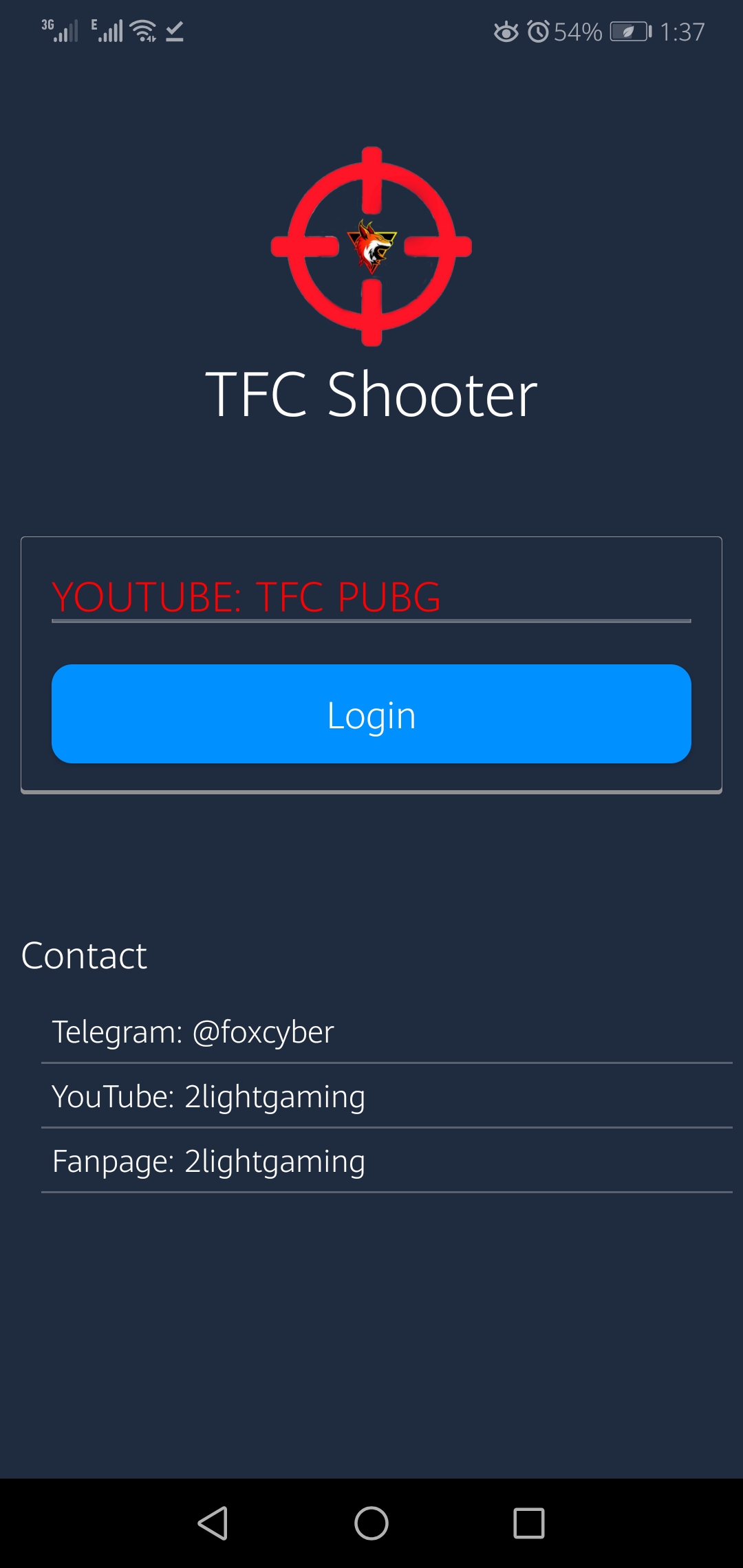The image size is (743, 1568).
Task: Tap the YOUTUBE: TFC PUBG text field
Action: (x=371, y=597)
